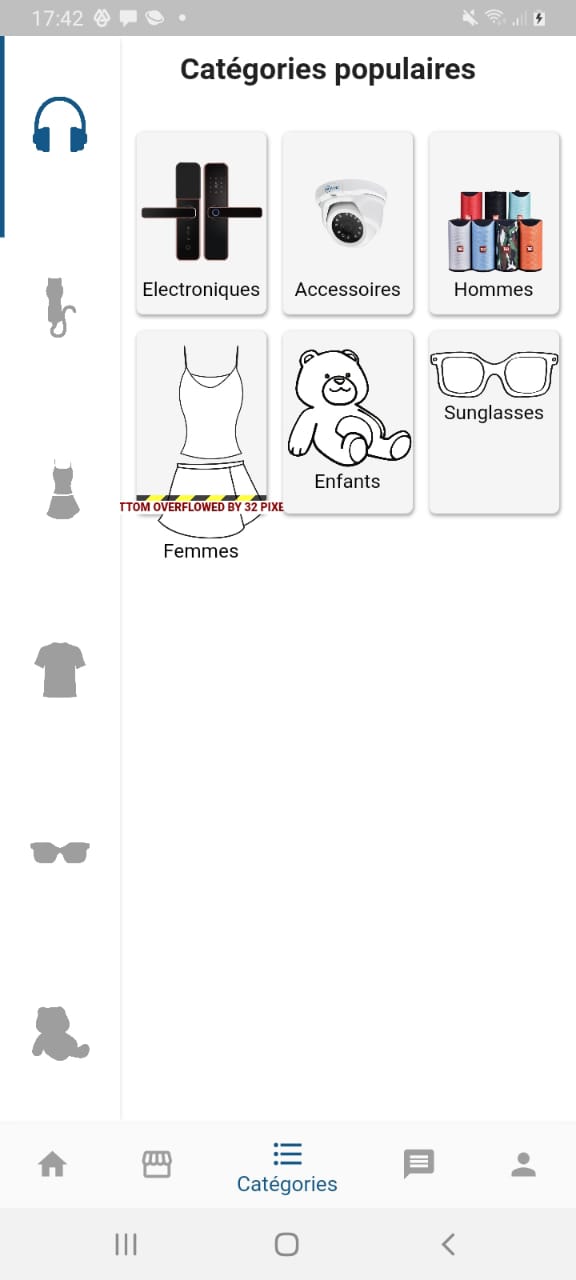Choose the dress icon in the sidebar
This screenshot has width=576, height=1280.
(x=62, y=489)
